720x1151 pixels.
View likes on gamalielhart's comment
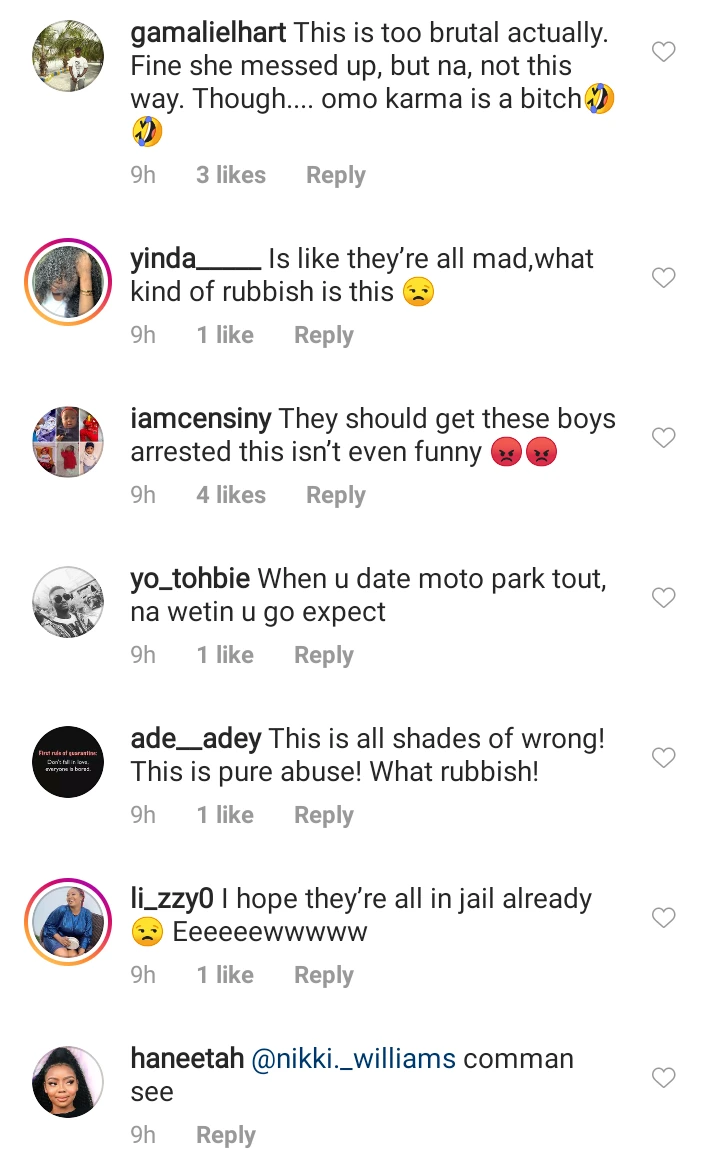point(231,175)
